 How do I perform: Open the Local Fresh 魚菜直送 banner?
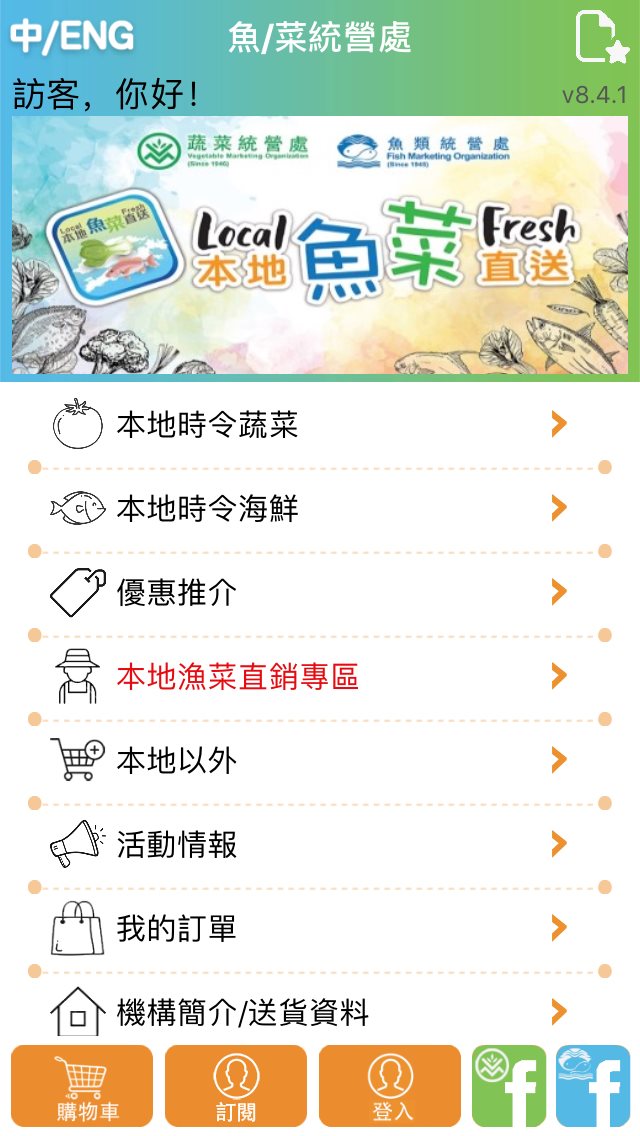tap(320, 246)
